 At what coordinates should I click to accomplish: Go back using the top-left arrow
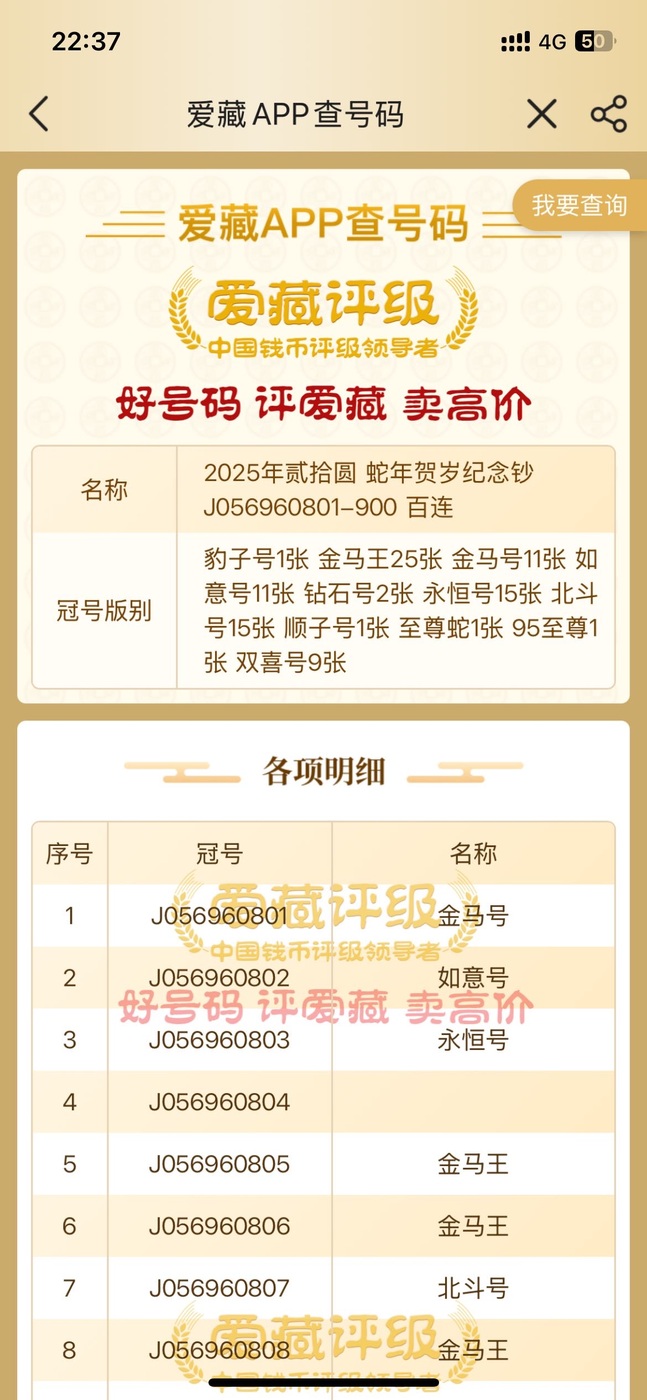point(38,114)
